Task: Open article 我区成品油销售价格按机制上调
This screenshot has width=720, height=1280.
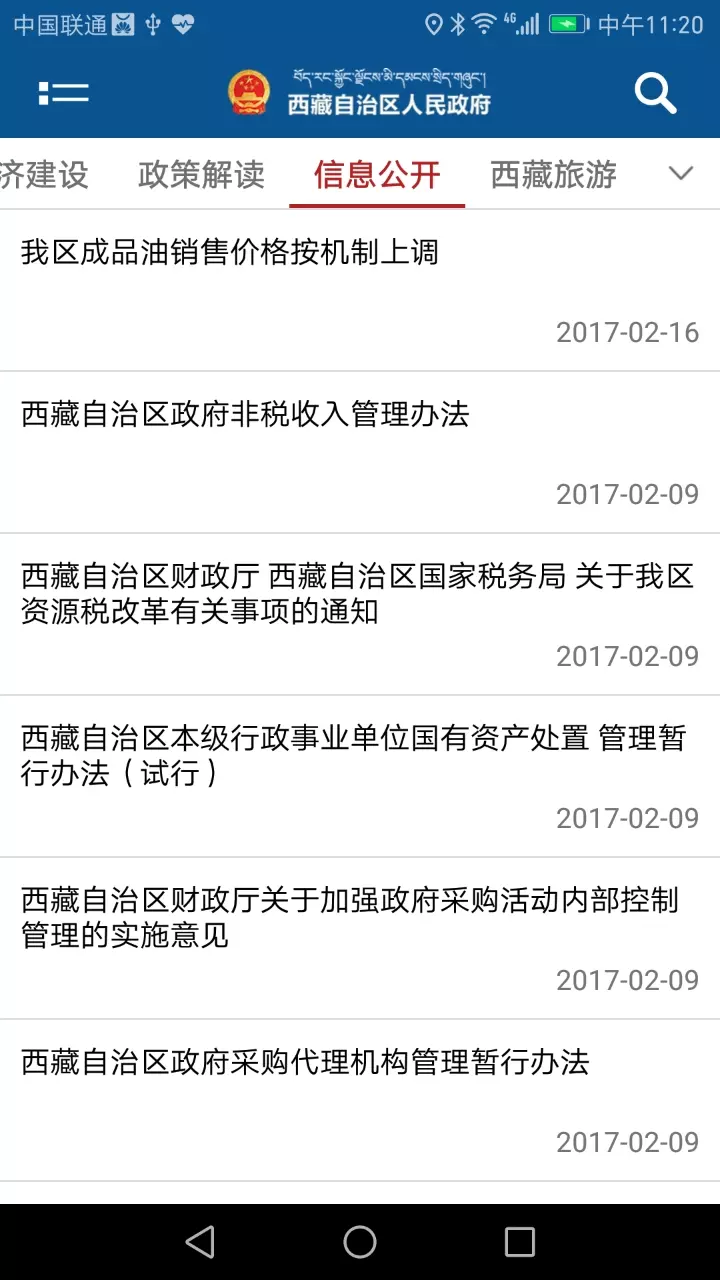Action: pyautogui.click(x=360, y=290)
